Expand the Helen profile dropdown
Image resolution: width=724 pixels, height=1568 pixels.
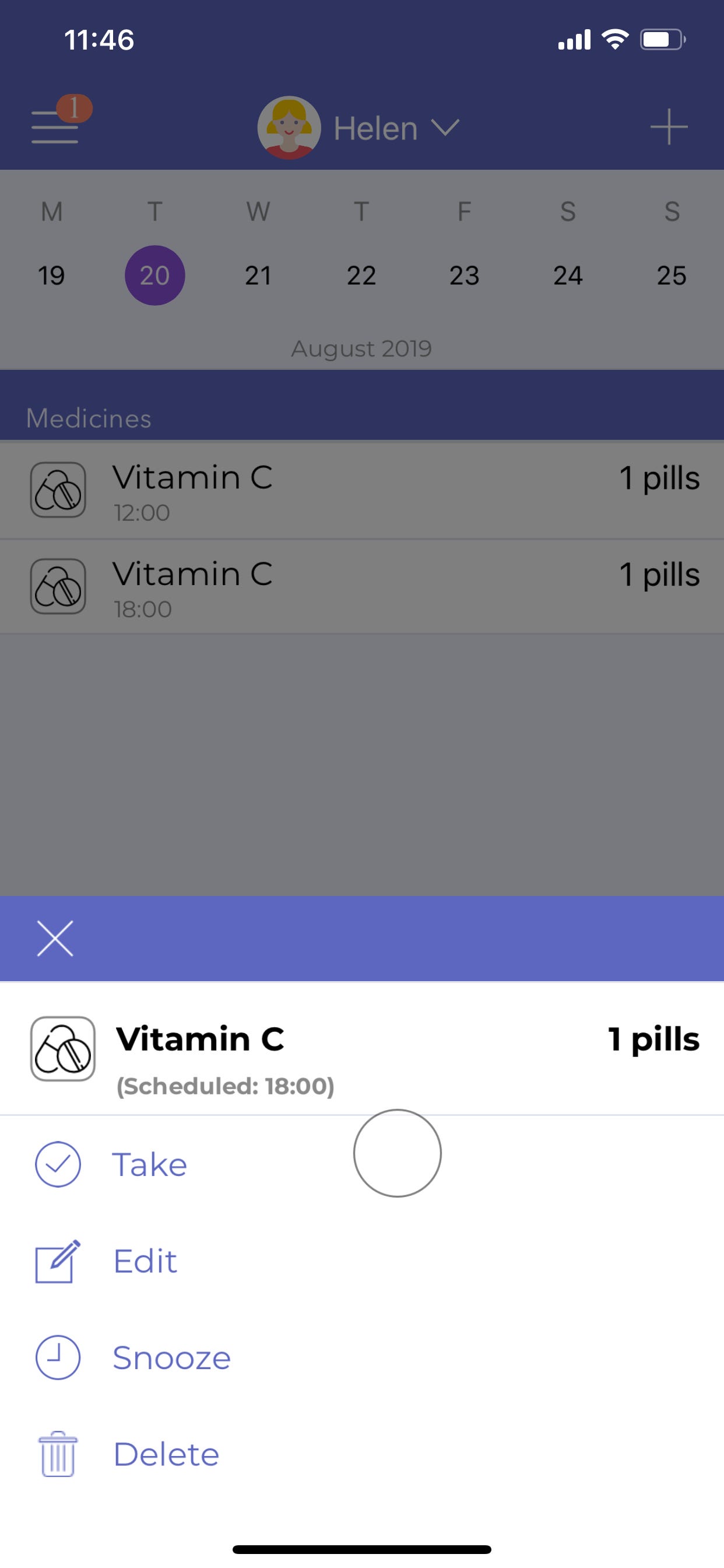tap(359, 128)
